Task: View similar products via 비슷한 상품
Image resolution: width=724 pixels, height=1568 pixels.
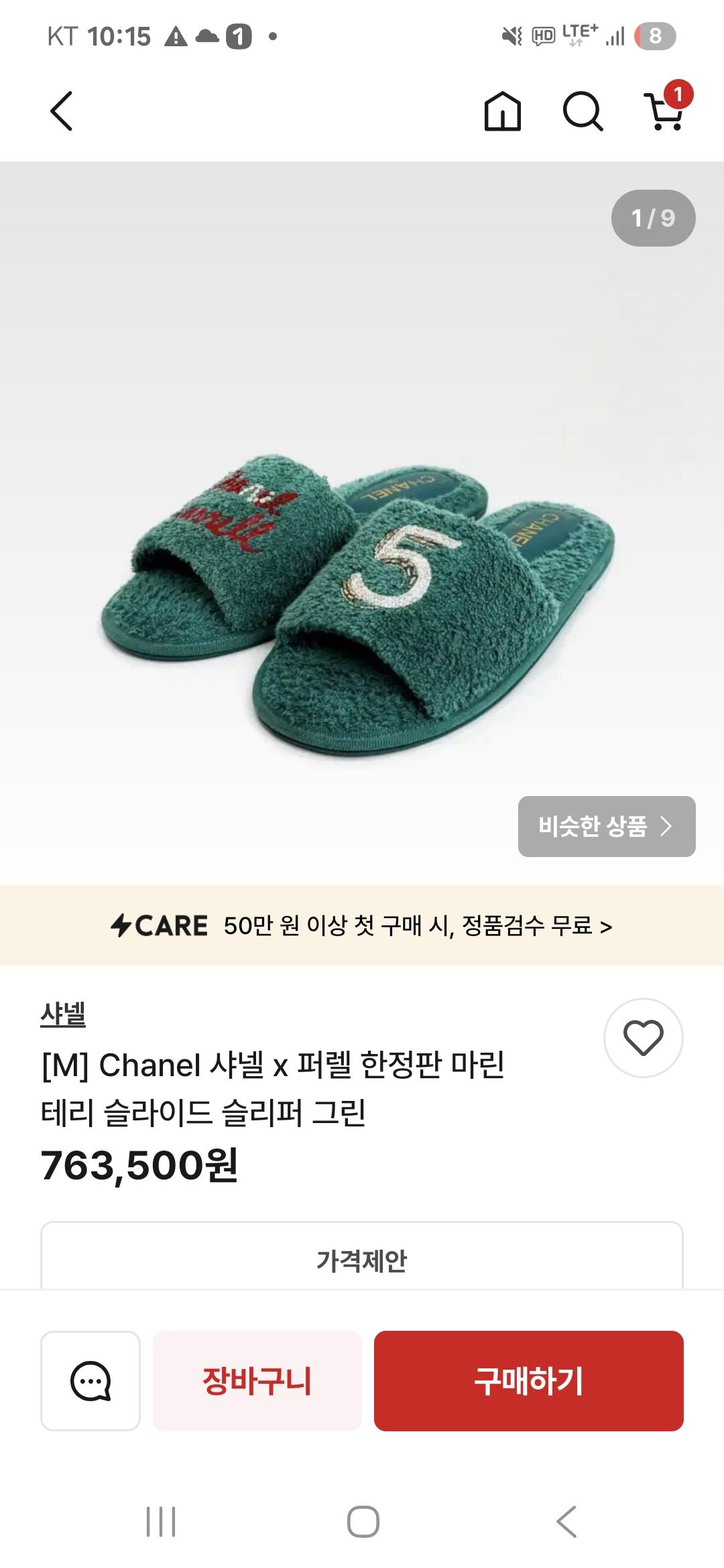Action: pos(606,826)
